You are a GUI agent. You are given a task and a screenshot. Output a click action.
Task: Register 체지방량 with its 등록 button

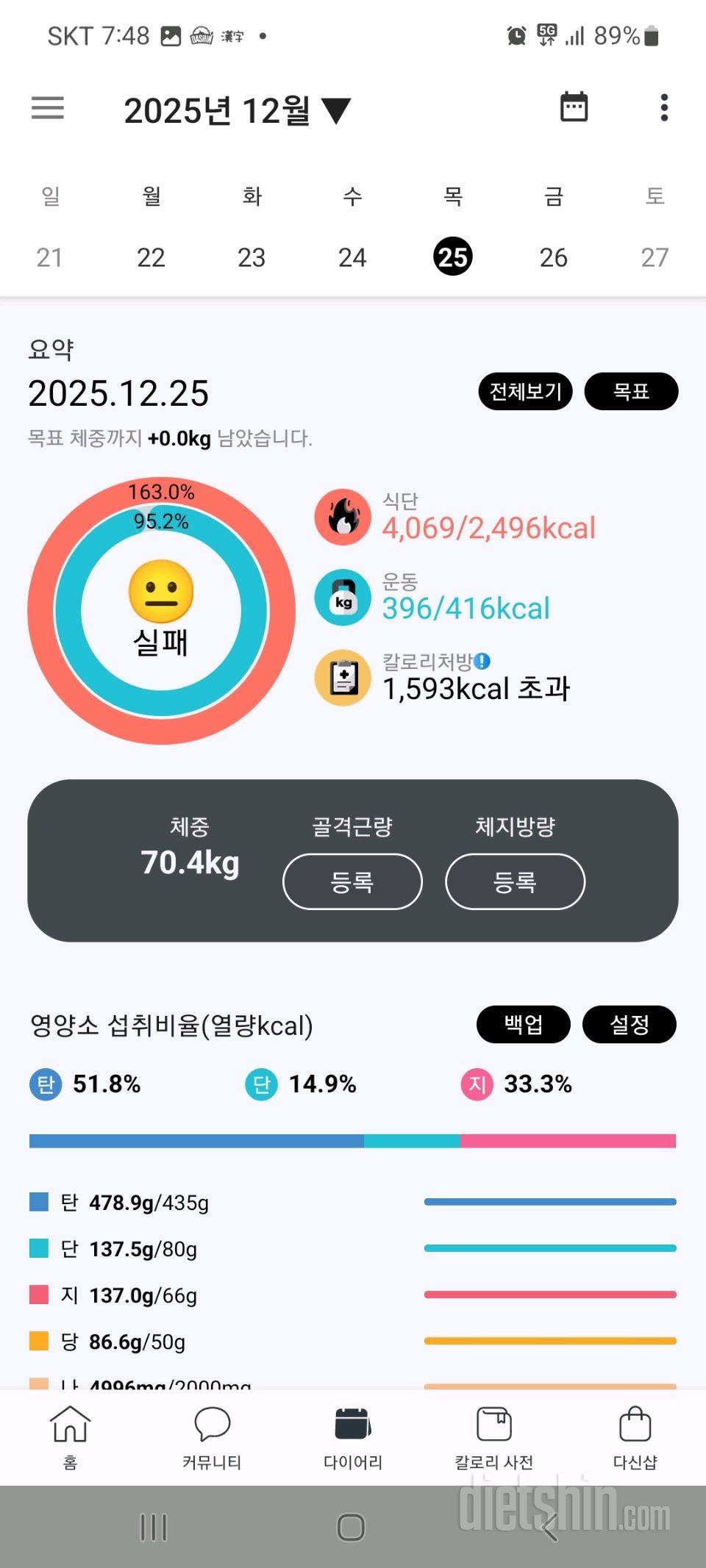515,881
